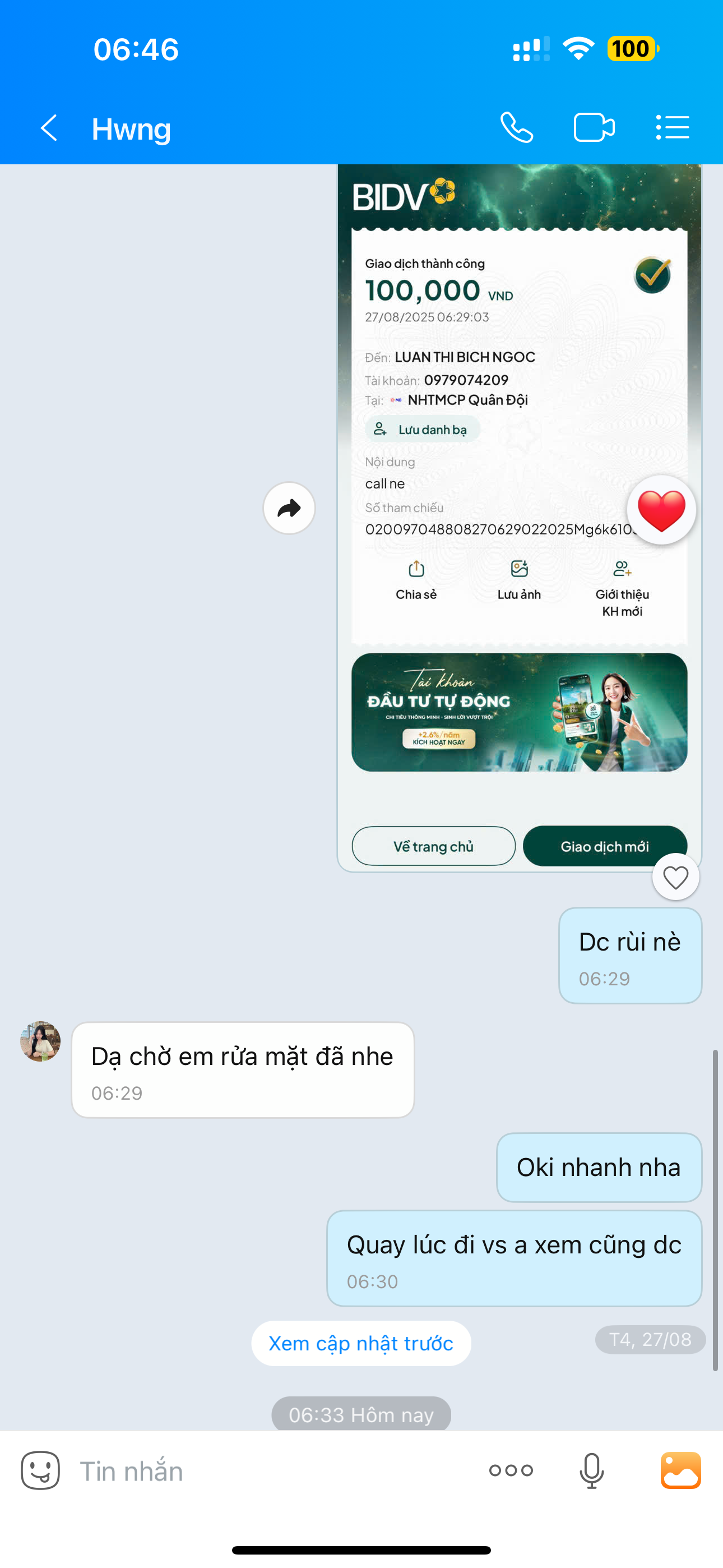Record a voice message

(x=591, y=1470)
